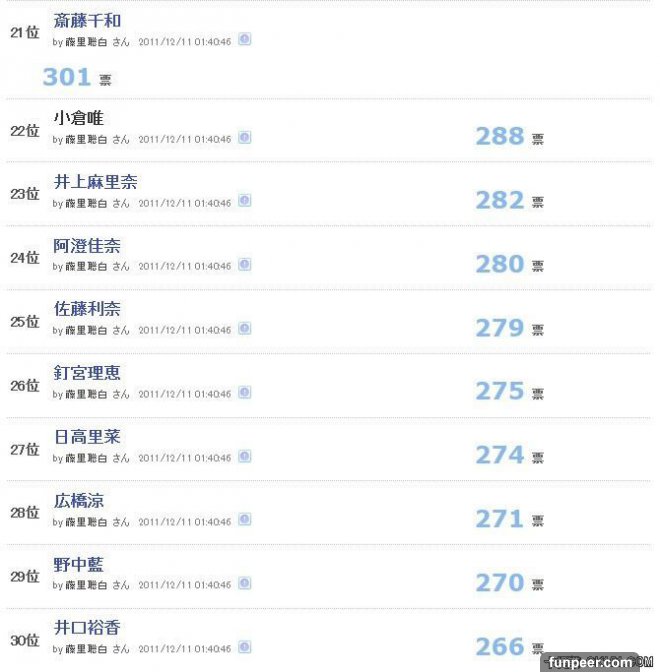The image size is (660, 672).
Task: Open the 小倉唯 entry link
Action: 78,117
